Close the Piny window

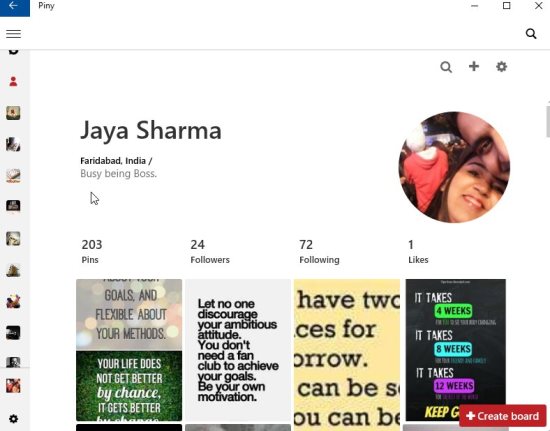tap(538, 6)
